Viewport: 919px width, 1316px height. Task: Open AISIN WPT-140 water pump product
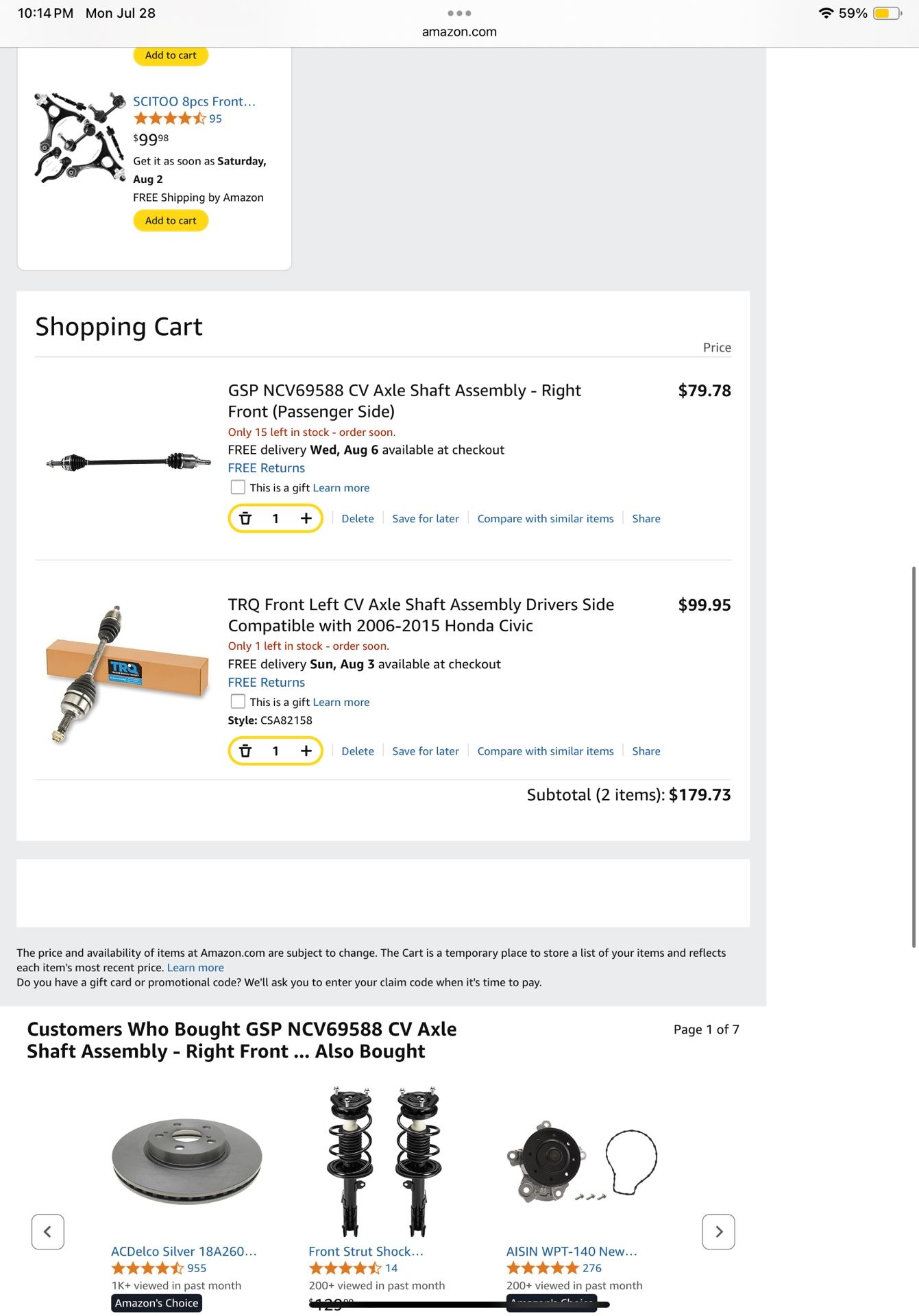pos(572,1252)
